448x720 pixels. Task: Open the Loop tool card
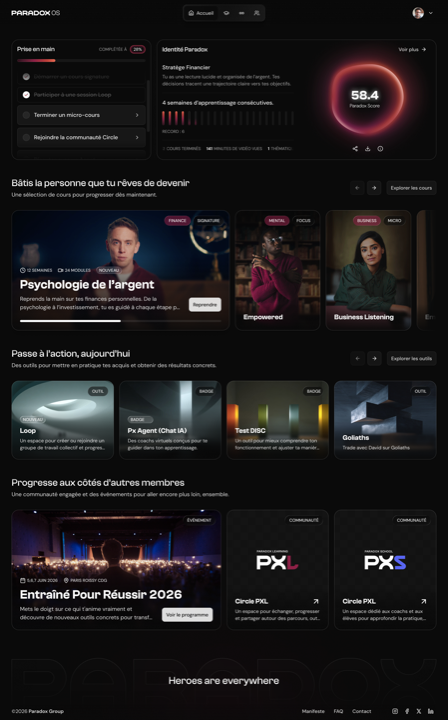62,420
